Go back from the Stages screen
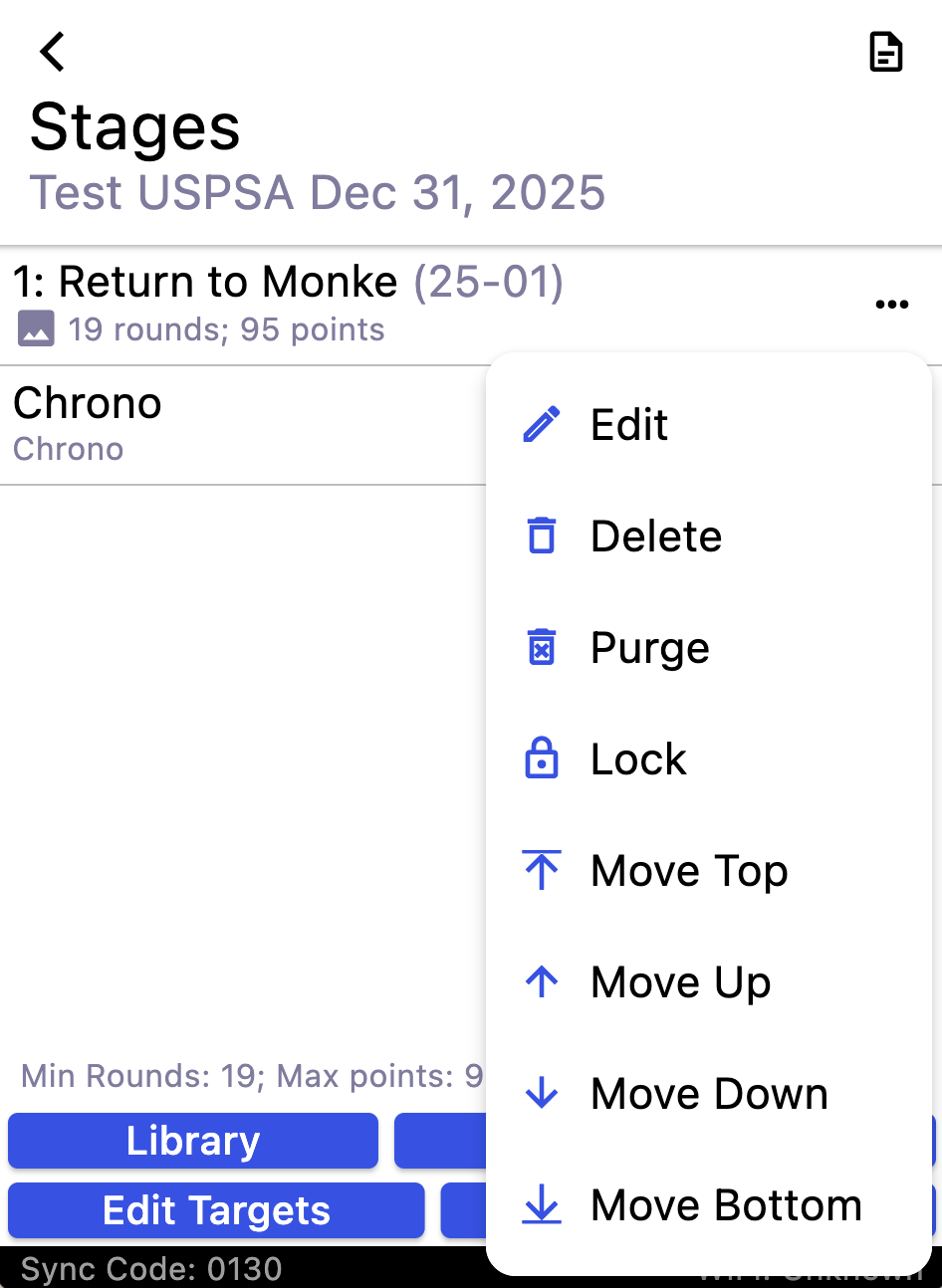942x1288 pixels. 53,52
